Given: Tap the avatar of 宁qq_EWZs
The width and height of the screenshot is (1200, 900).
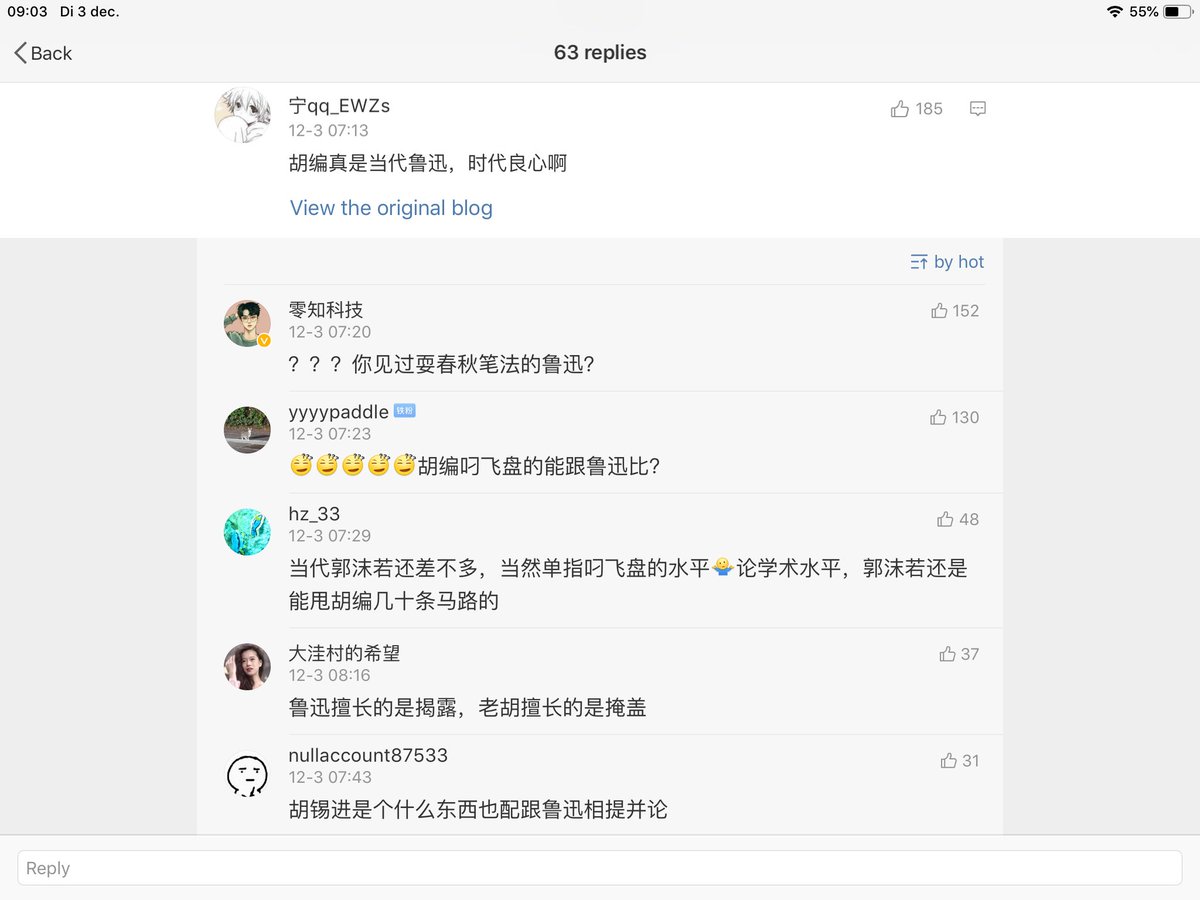Looking at the screenshot, I should click(x=243, y=116).
